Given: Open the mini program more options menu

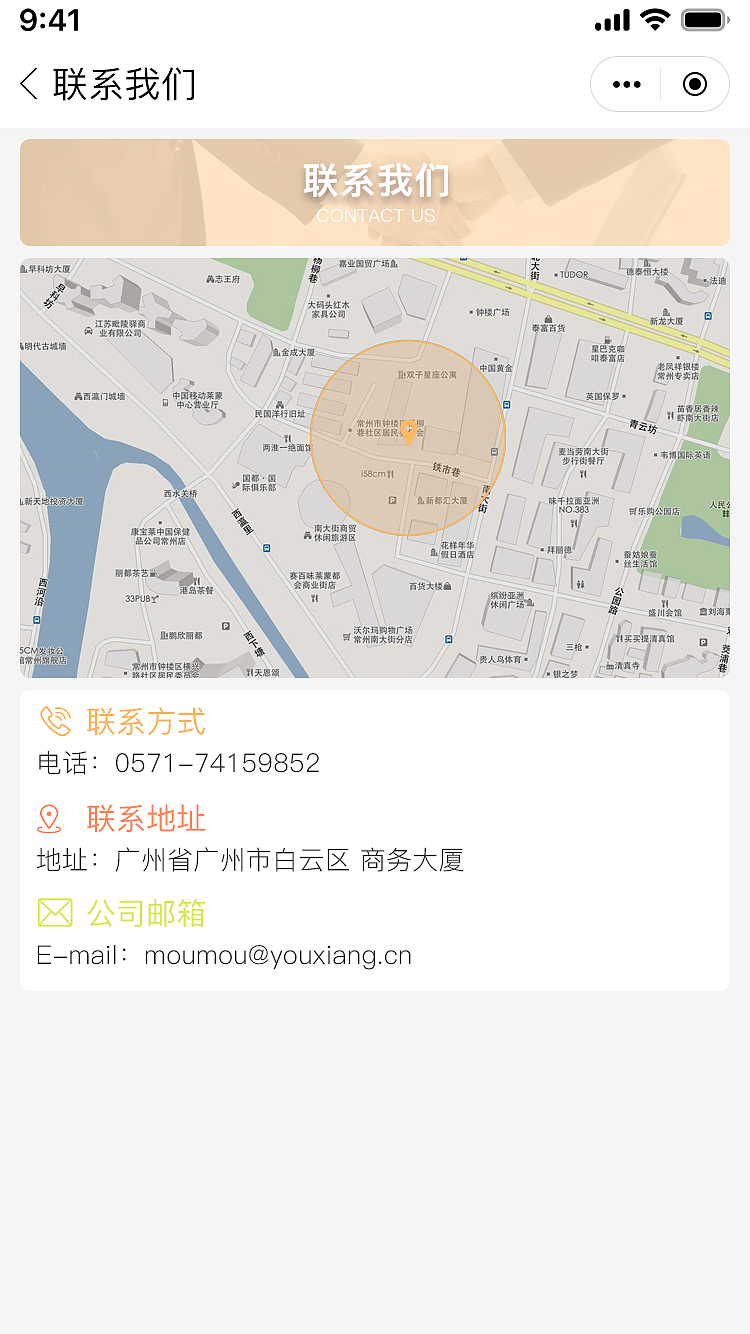Looking at the screenshot, I should [627, 84].
